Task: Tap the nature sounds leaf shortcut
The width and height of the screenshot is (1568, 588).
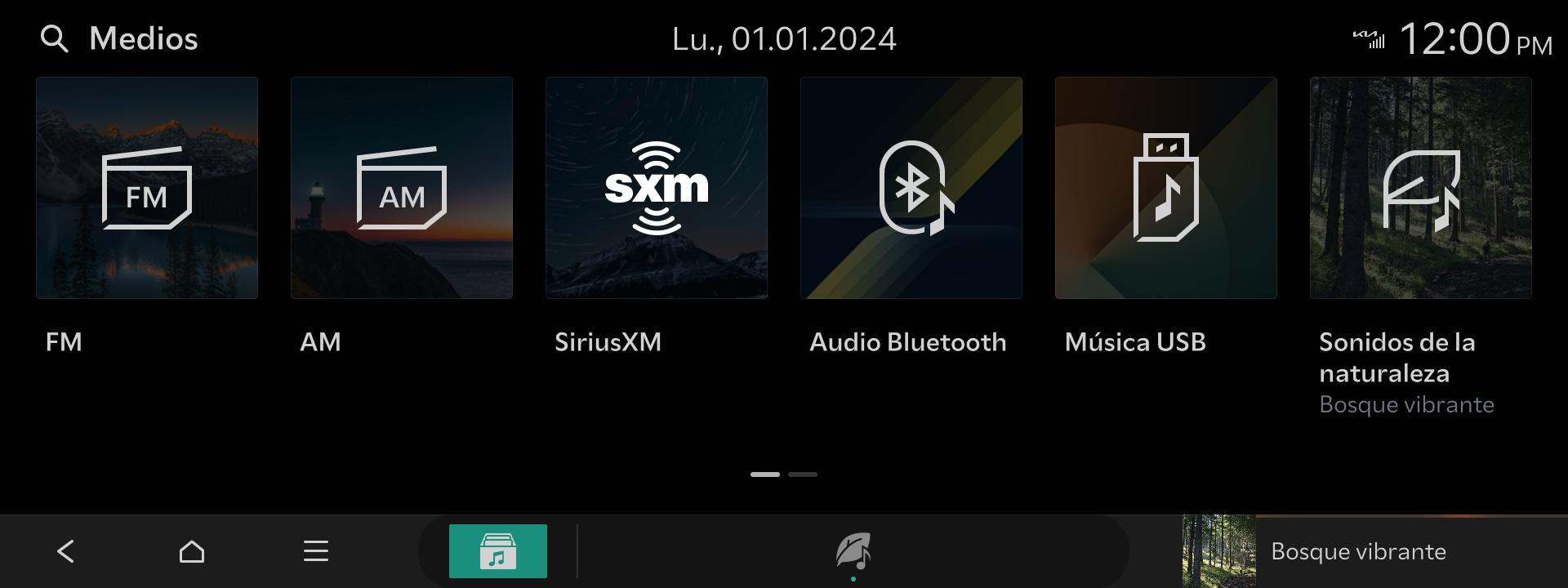Action: (x=853, y=551)
